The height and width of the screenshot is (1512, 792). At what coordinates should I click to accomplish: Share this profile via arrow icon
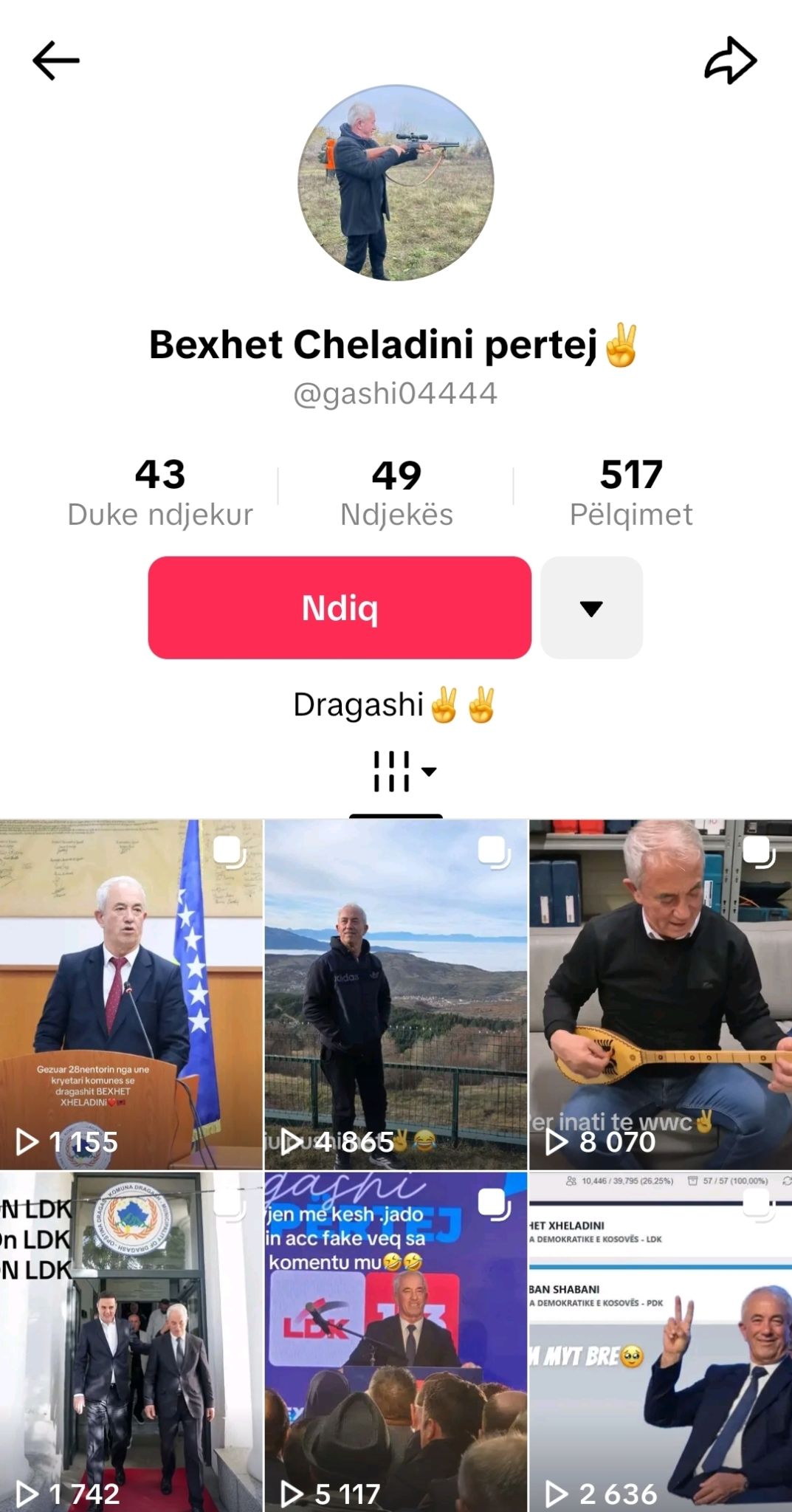point(730,61)
